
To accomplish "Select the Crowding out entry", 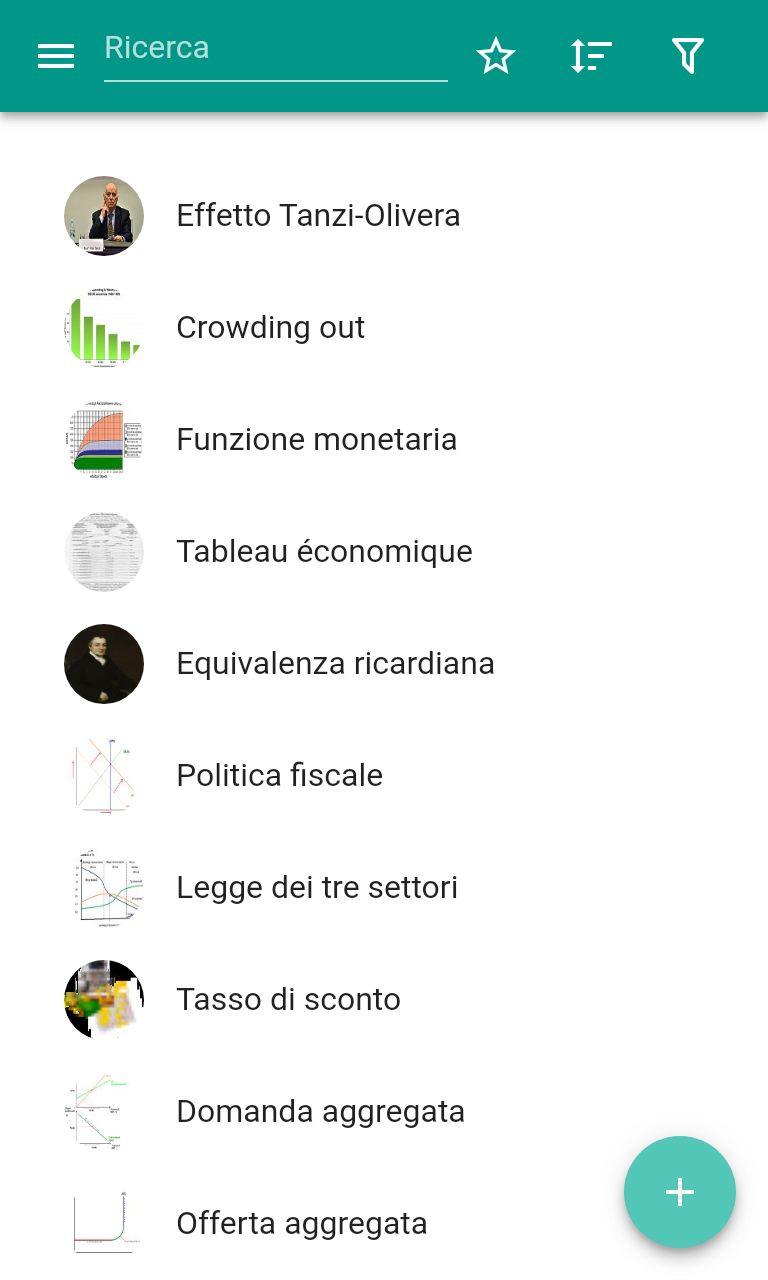I will (270, 328).
